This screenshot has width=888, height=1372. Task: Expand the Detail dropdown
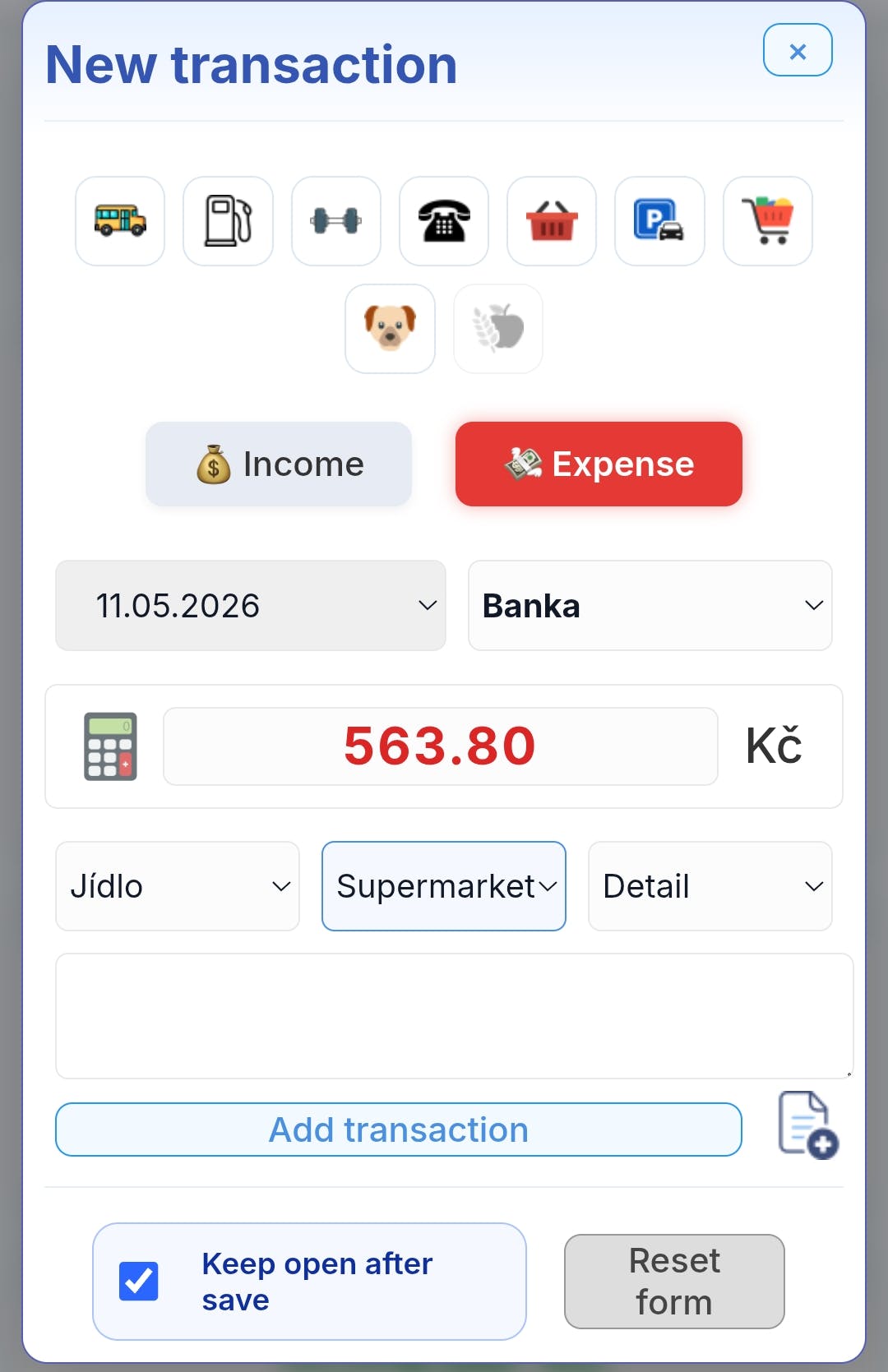pos(710,886)
